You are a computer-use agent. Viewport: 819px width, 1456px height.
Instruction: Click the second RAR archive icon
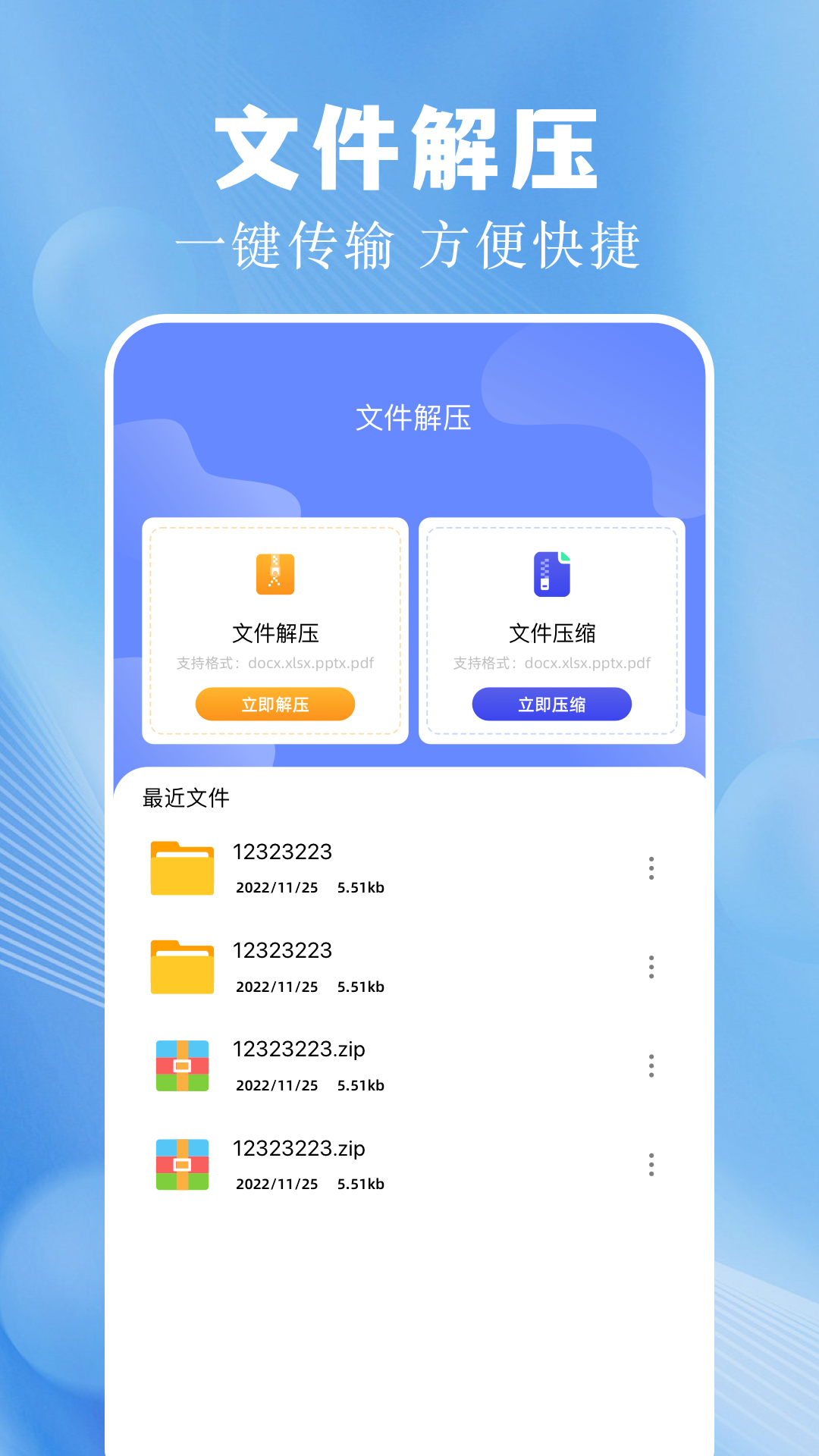182,1164
